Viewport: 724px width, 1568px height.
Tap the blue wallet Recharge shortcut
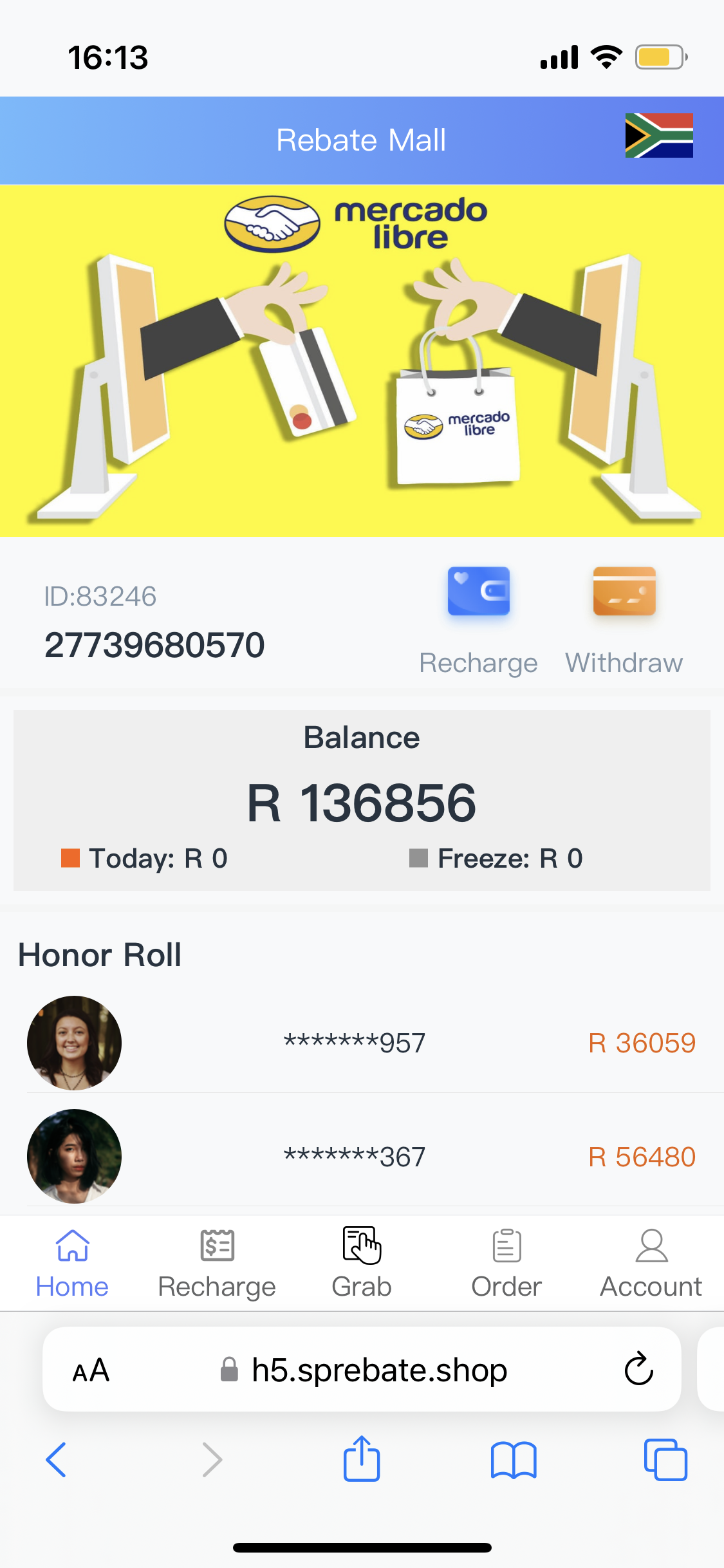(478, 592)
